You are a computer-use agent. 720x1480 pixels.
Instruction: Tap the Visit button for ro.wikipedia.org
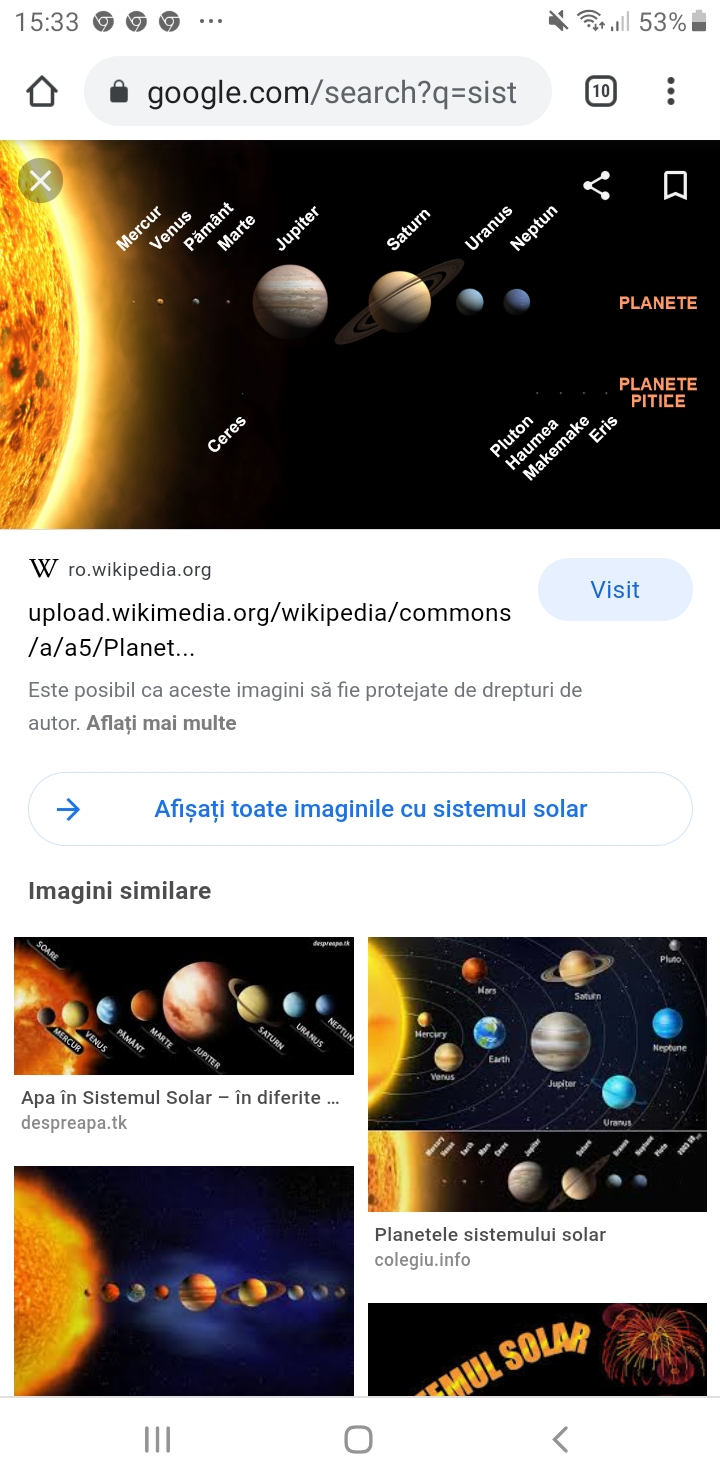[x=614, y=590]
